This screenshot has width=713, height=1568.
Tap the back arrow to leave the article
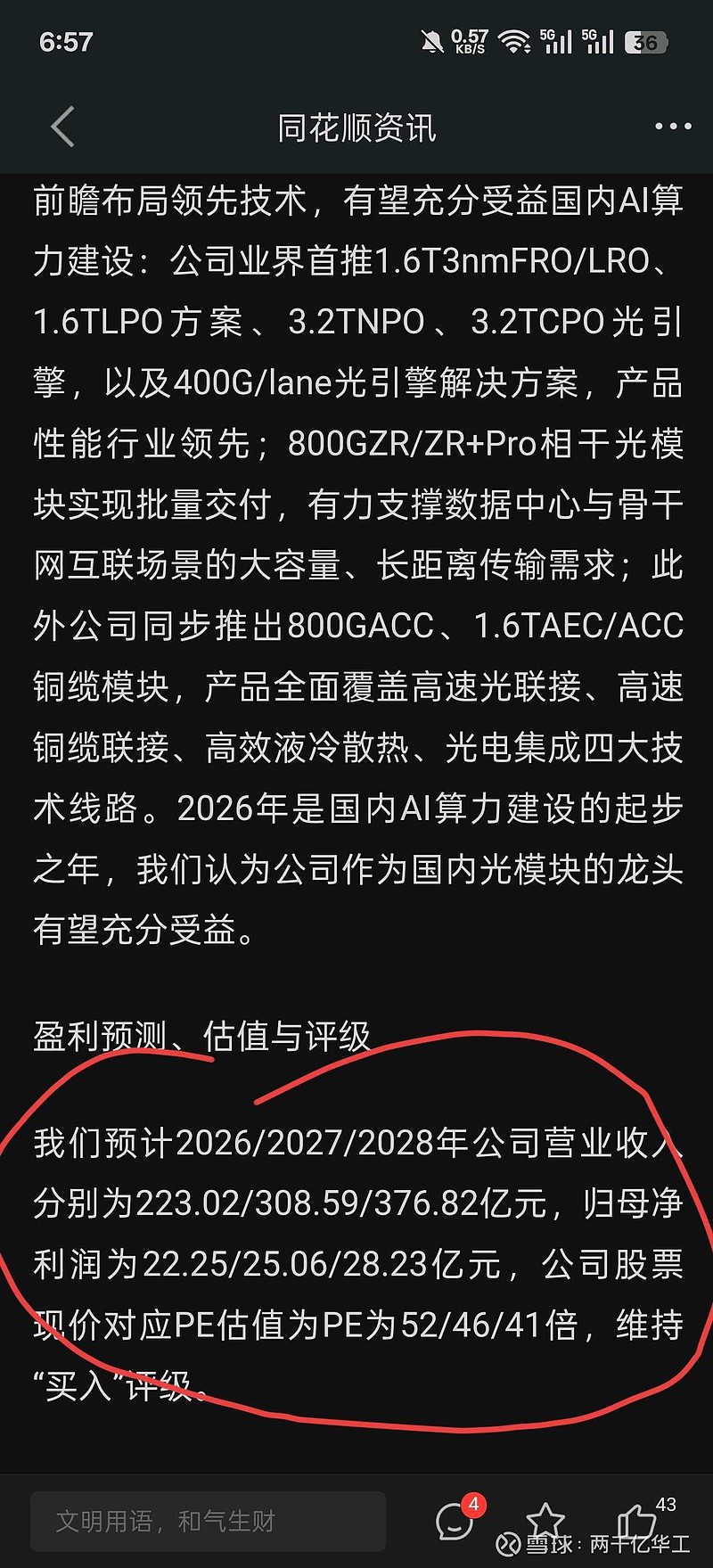tap(61, 127)
